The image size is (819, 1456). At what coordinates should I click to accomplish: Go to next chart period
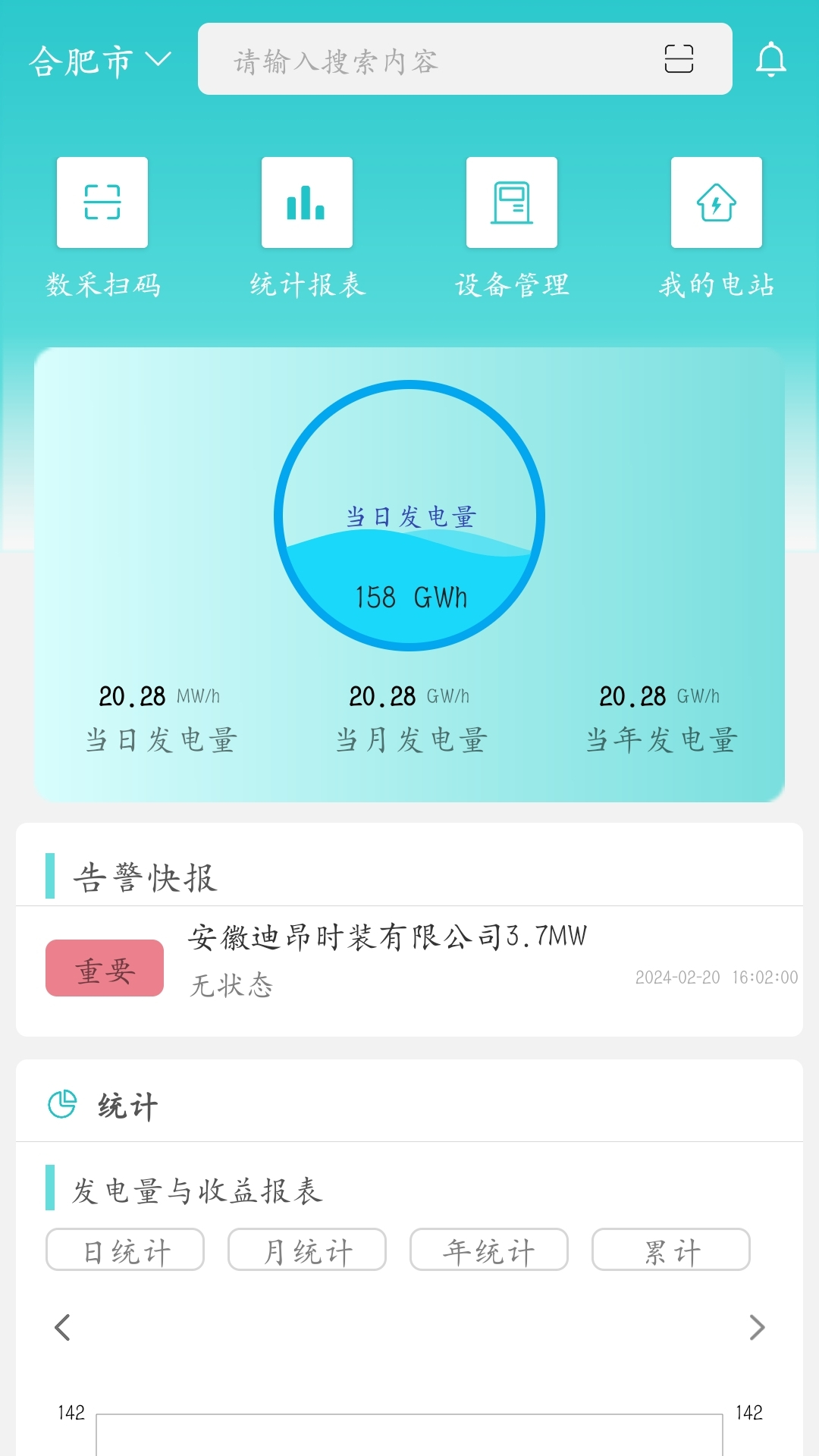click(756, 1327)
